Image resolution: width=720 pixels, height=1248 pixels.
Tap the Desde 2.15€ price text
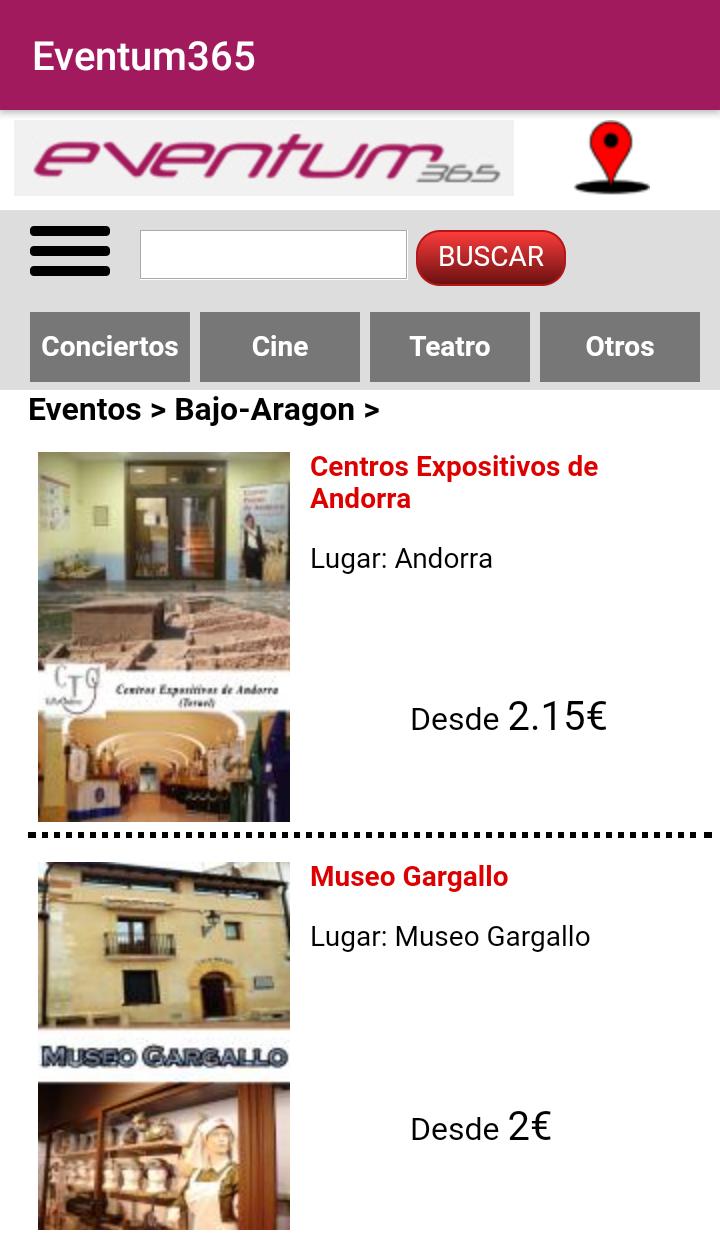click(x=507, y=717)
